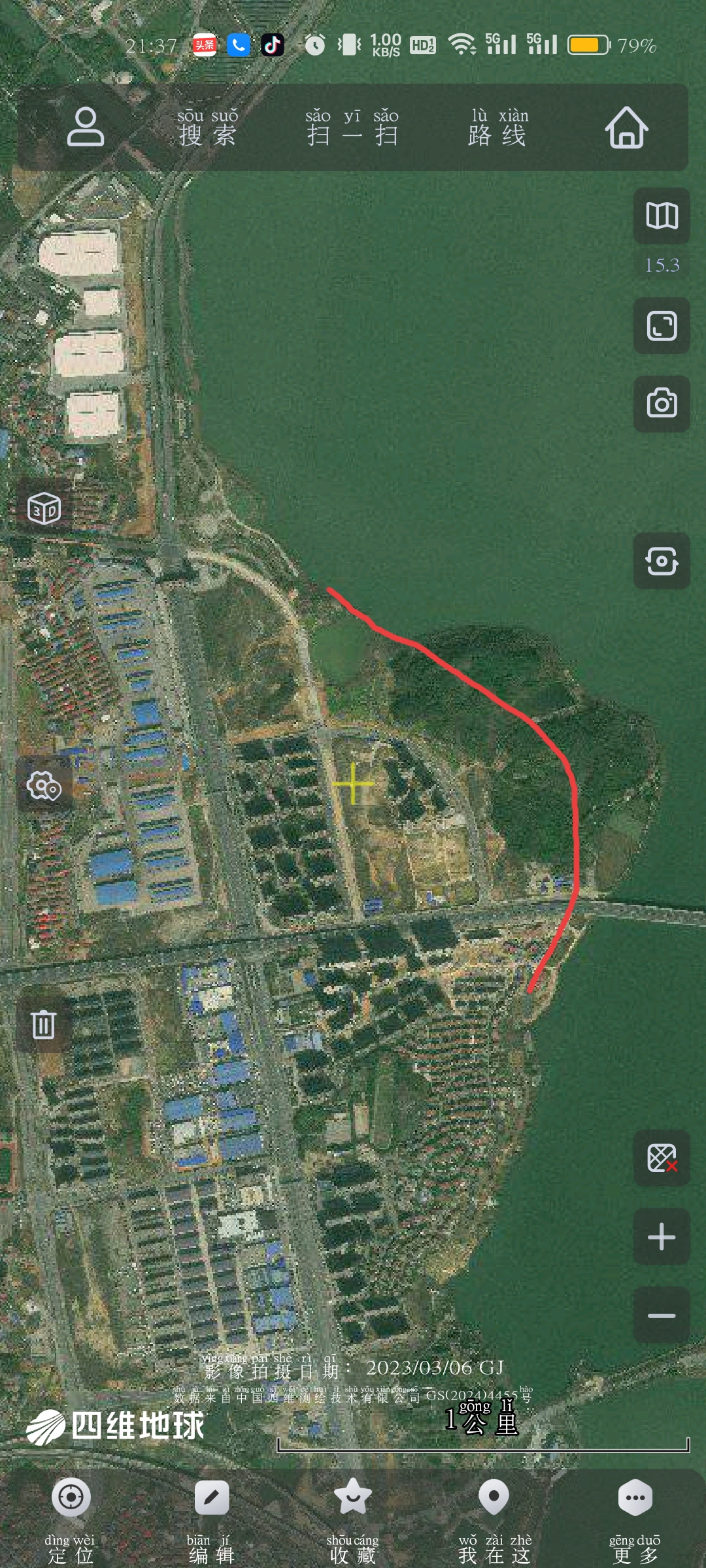Image resolution: width=706 pixels, height=1568 pixels.
Task: Take a map snapshot with camera icon
Action: (662, 404)
